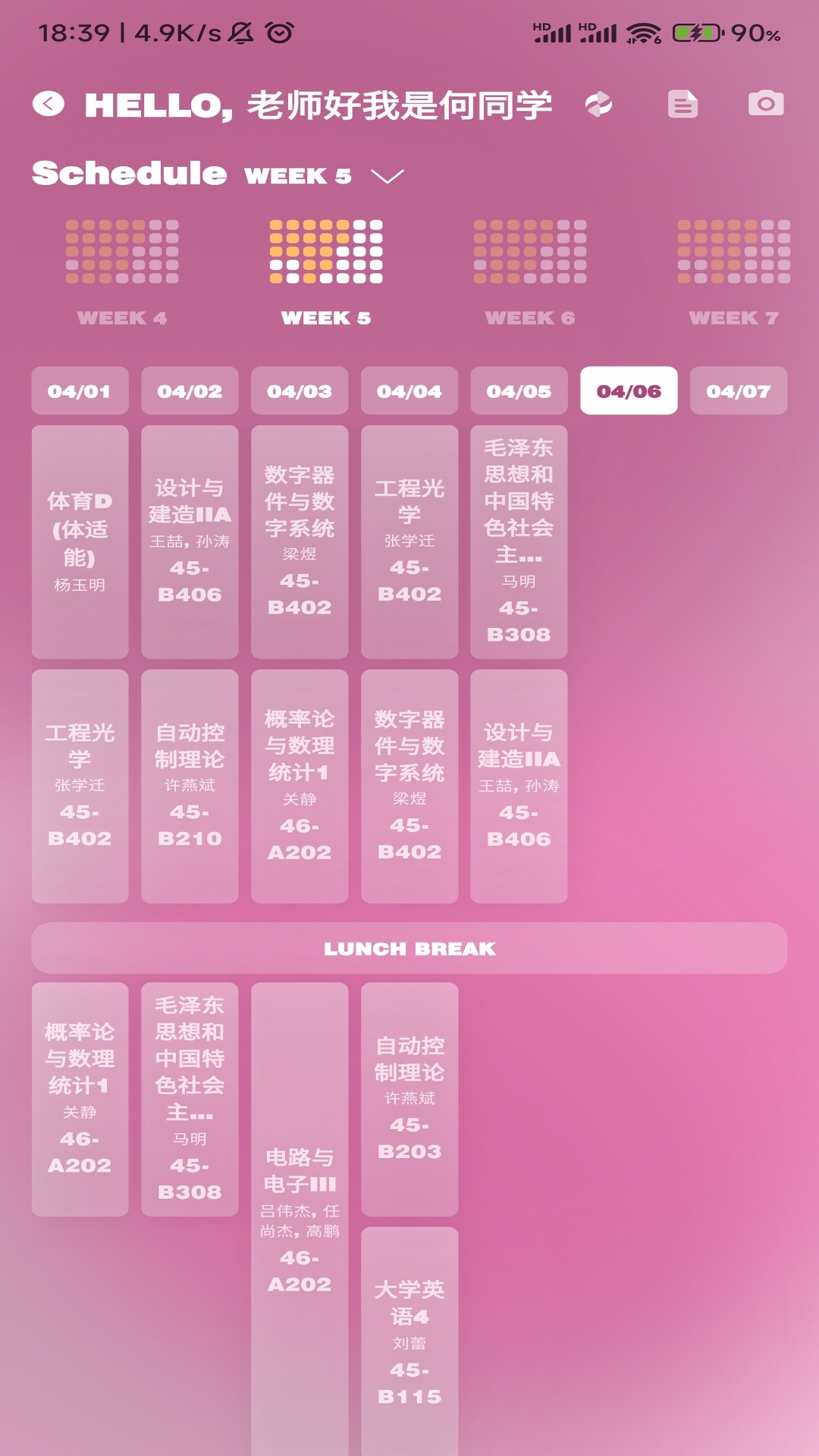
Task: Open the WEEK 6 tab label
Action: click(x=531, y=318)
